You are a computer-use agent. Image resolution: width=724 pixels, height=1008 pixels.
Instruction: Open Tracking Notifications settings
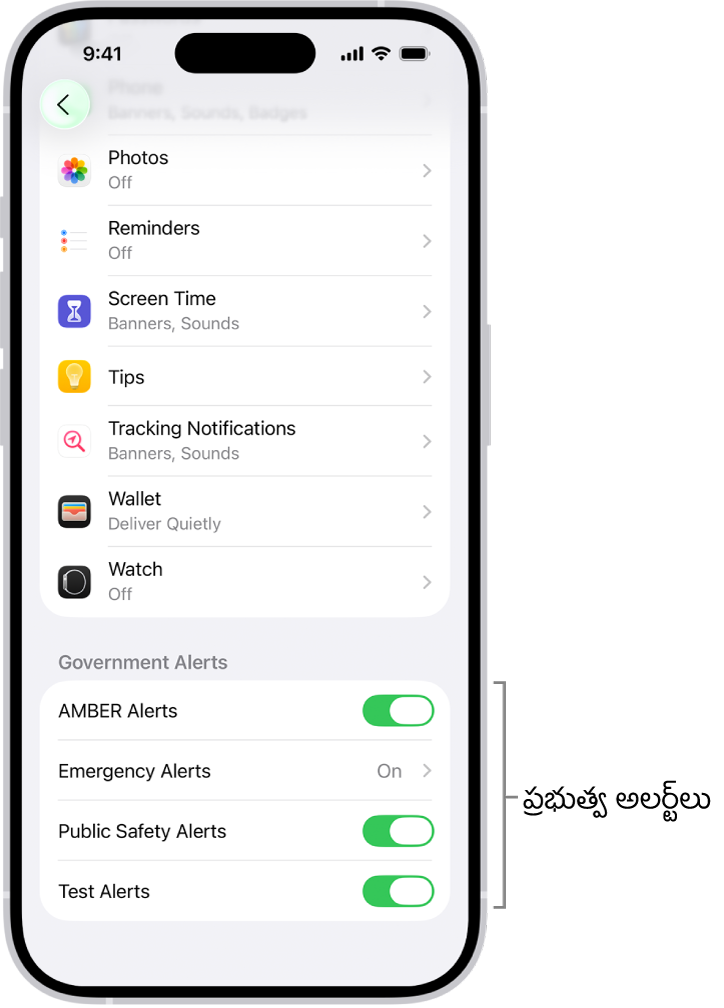click(x=245, y=441)
